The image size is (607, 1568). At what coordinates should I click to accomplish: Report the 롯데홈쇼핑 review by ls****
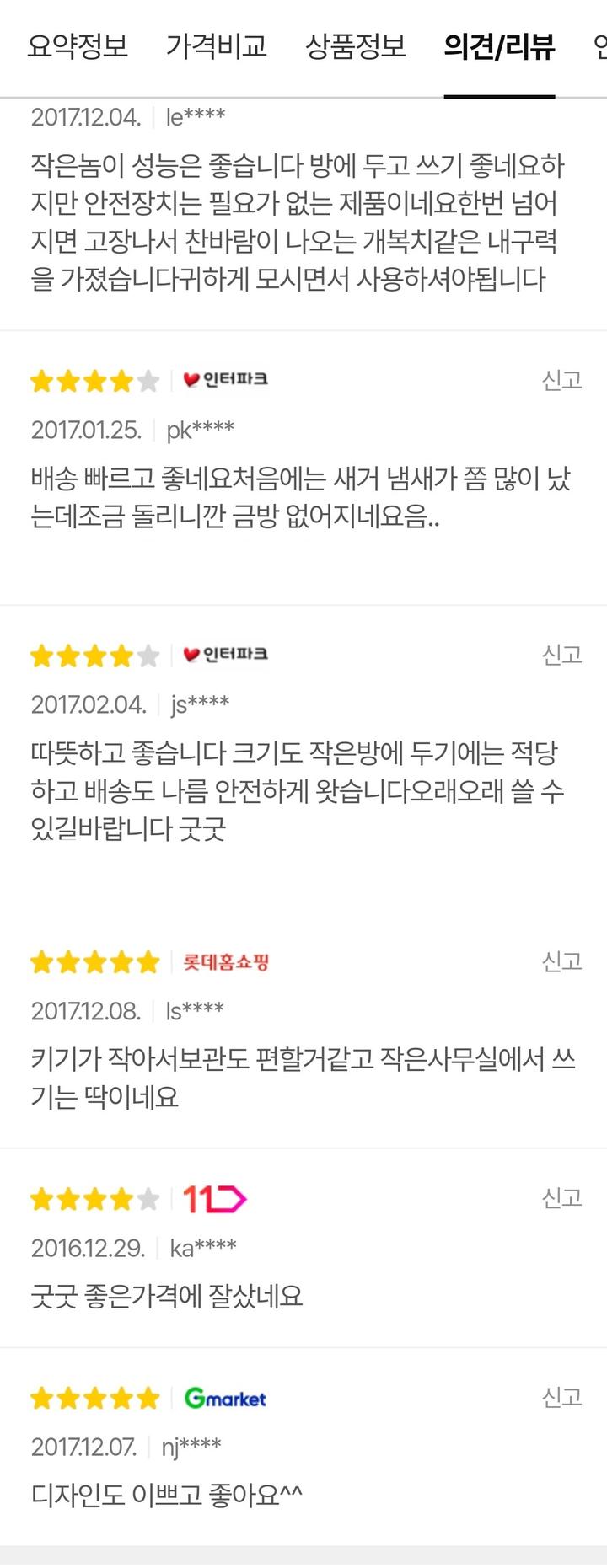[x=561, y=961]
